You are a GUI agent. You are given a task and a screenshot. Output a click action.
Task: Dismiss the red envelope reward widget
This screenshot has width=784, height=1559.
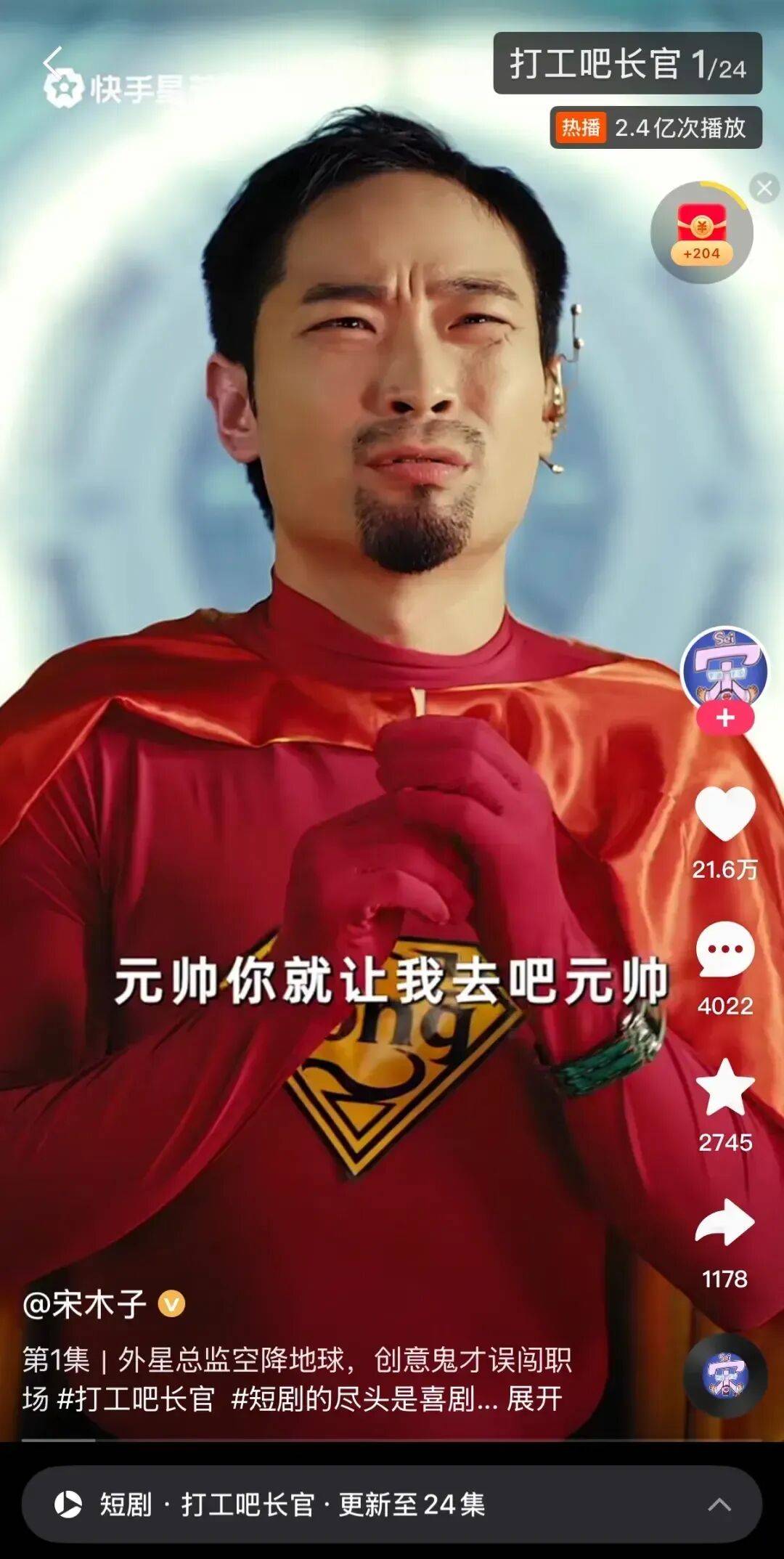(764, 189)
